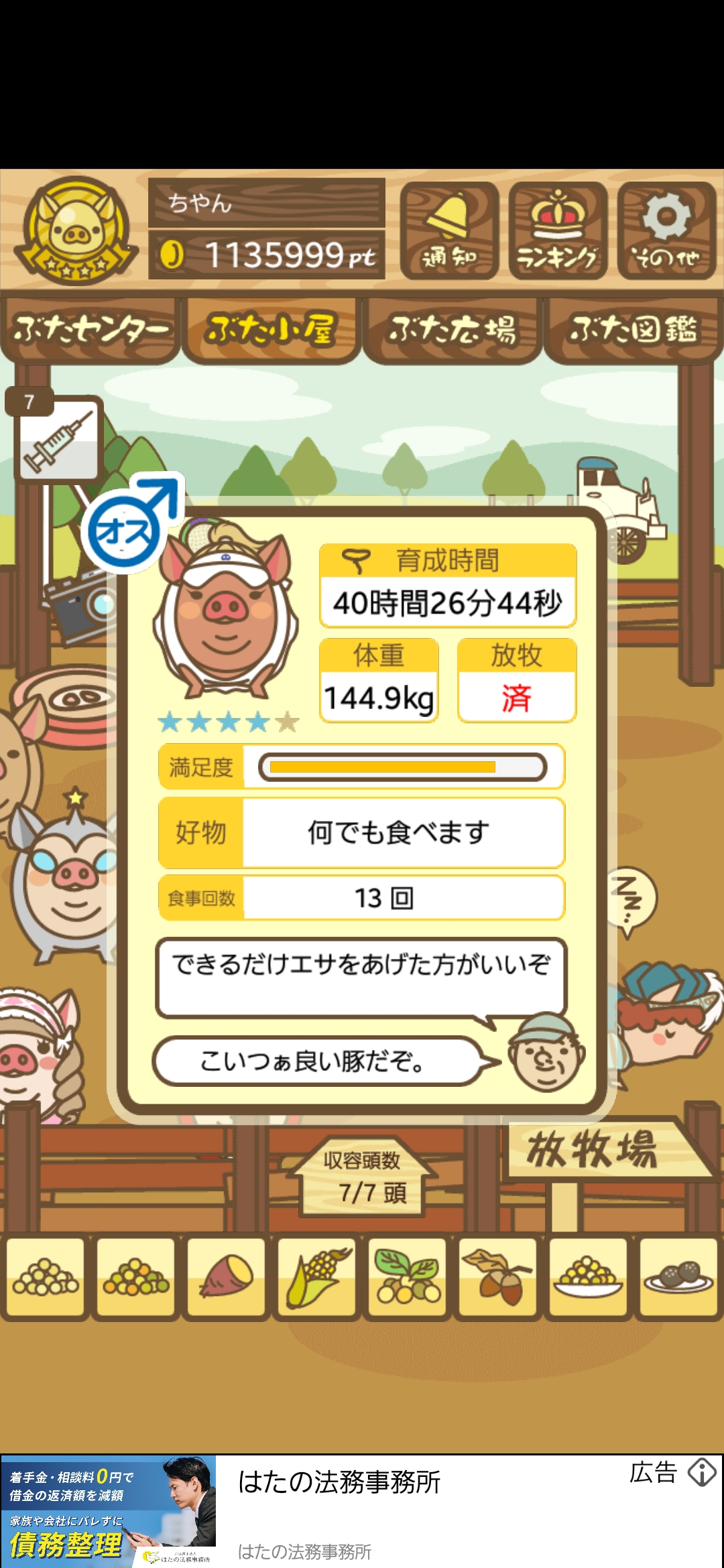Select the sweet potato feed
724x1568 pixels.
(227, 1277)
